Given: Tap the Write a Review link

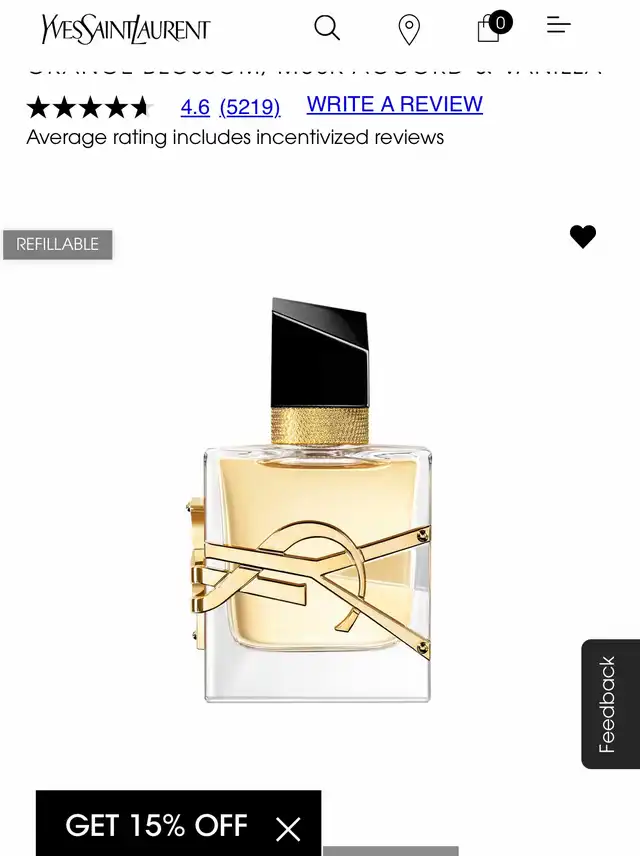Looking at the screenshot, I should pos(394,104).
